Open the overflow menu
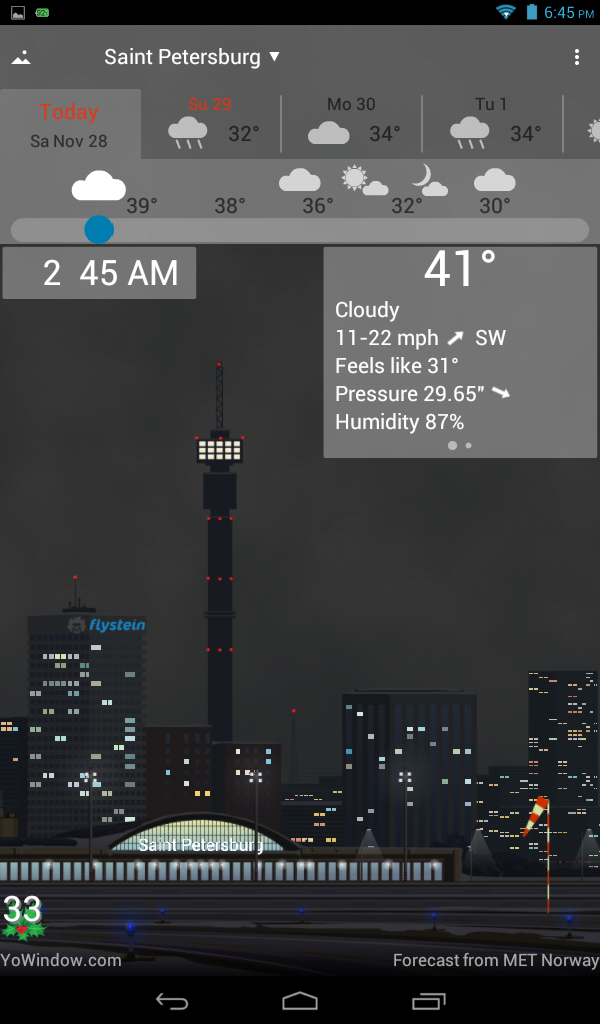This screenshot has height=1024, width=600. pyautogui.click(x=577, y=58)
